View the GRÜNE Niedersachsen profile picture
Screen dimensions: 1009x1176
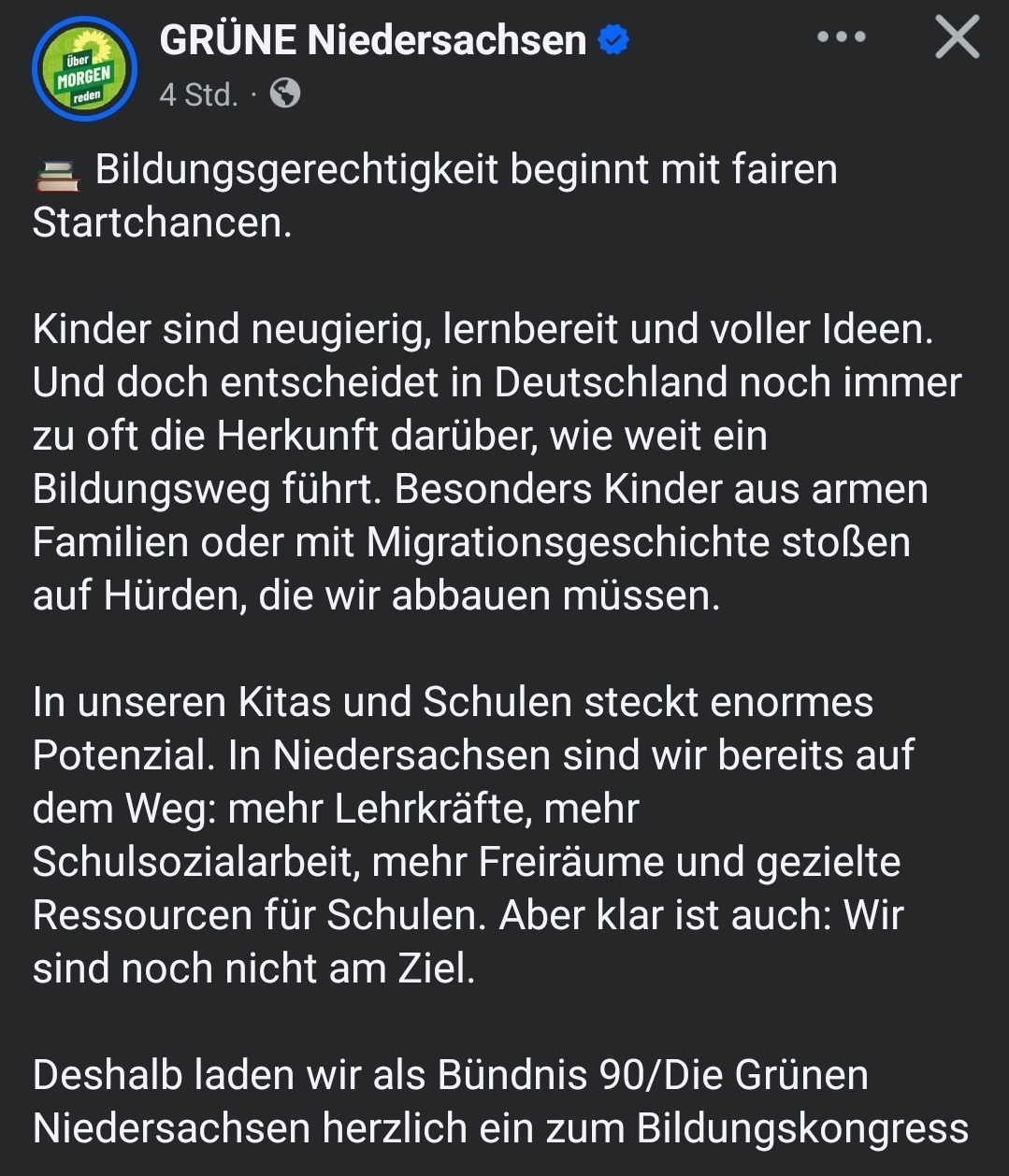84,67
